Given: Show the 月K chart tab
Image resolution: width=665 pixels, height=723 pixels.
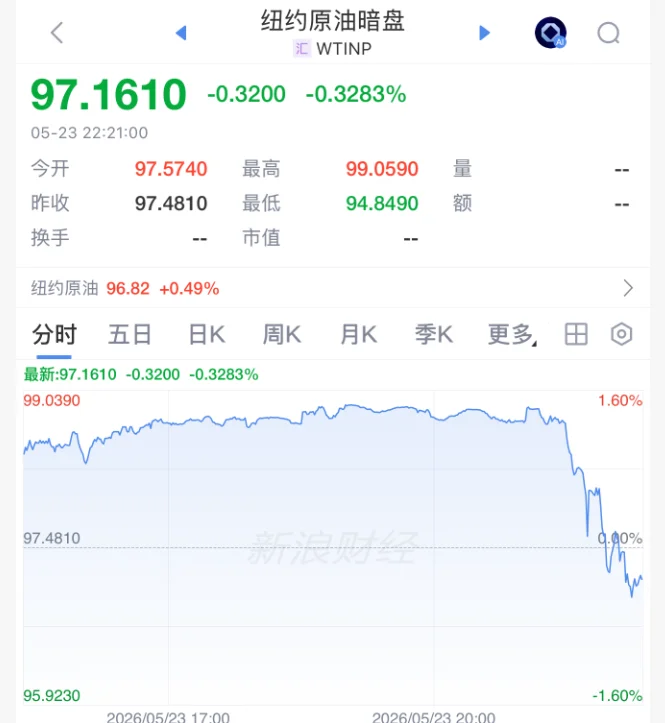Looking at the screenshot, I should coord(359,335).
